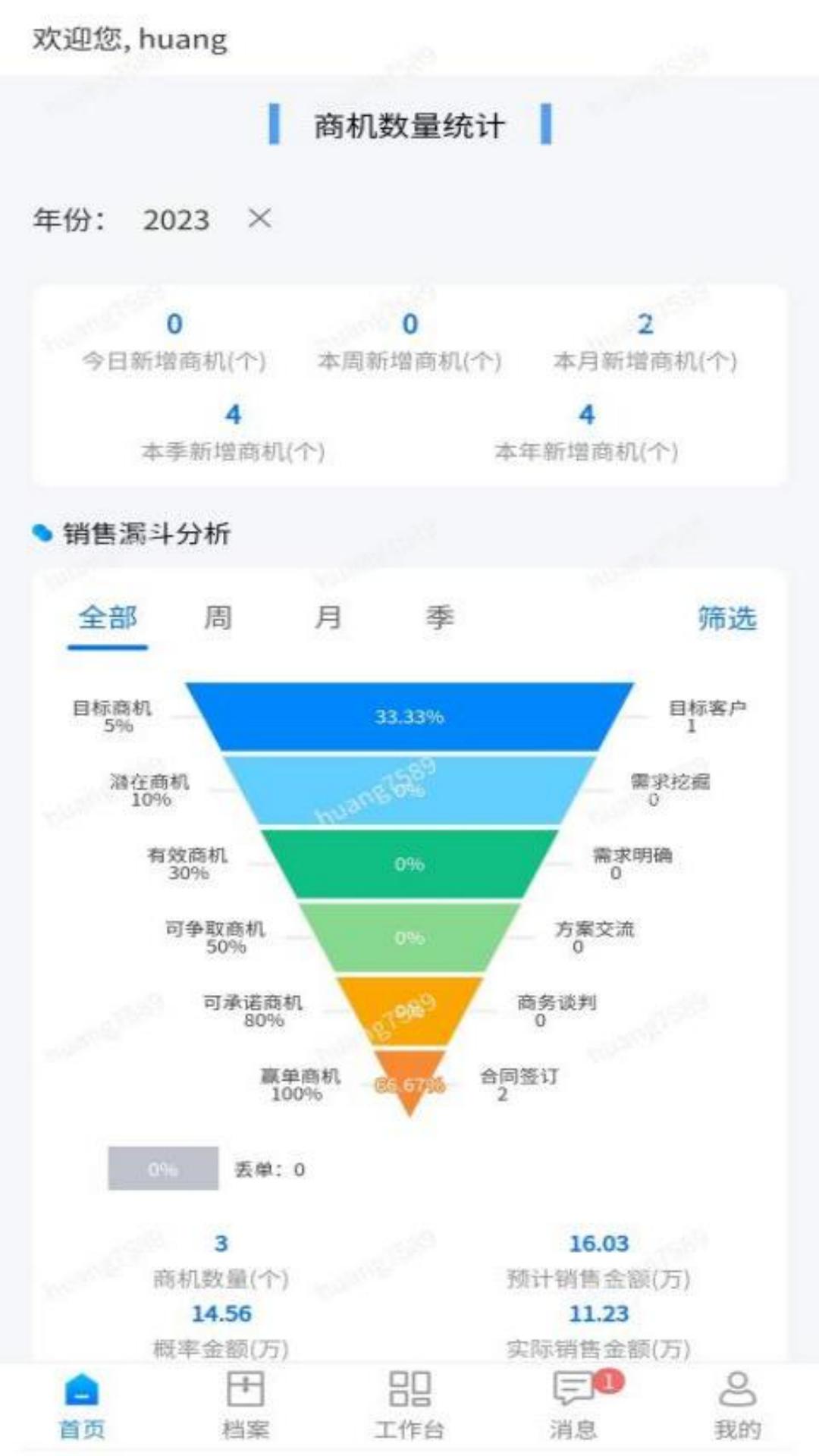Switch to the 季 tab
819x1456 pixels.
tap(439, 618)
